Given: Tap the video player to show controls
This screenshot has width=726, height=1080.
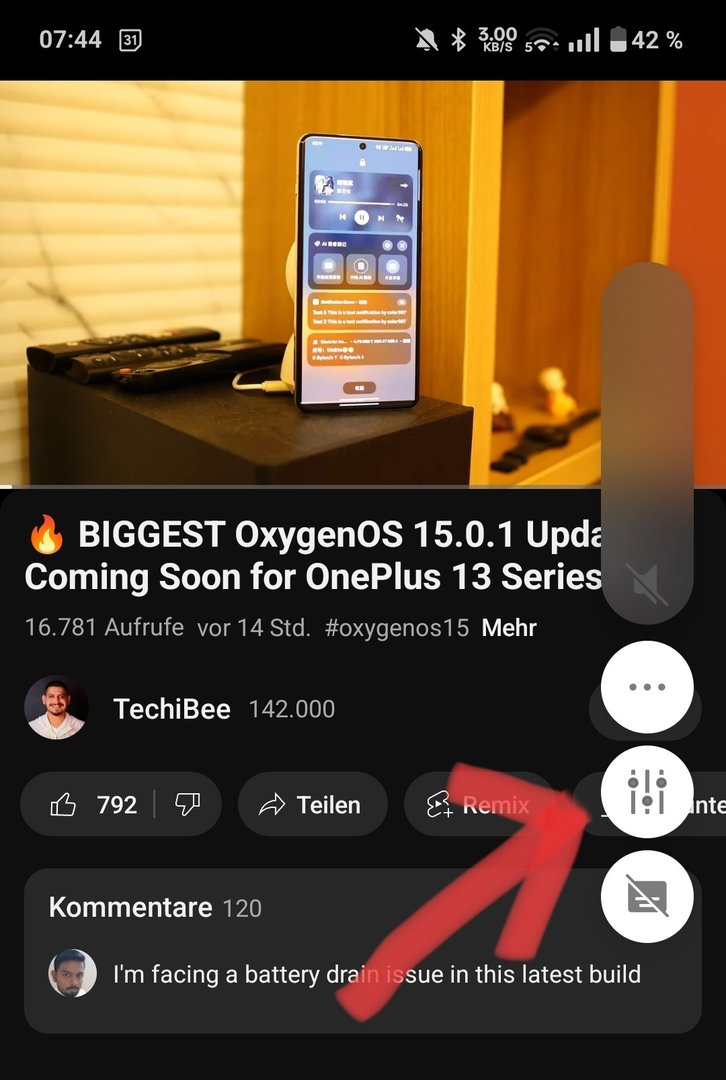Looking at the screenshot, I should [300, 280].
